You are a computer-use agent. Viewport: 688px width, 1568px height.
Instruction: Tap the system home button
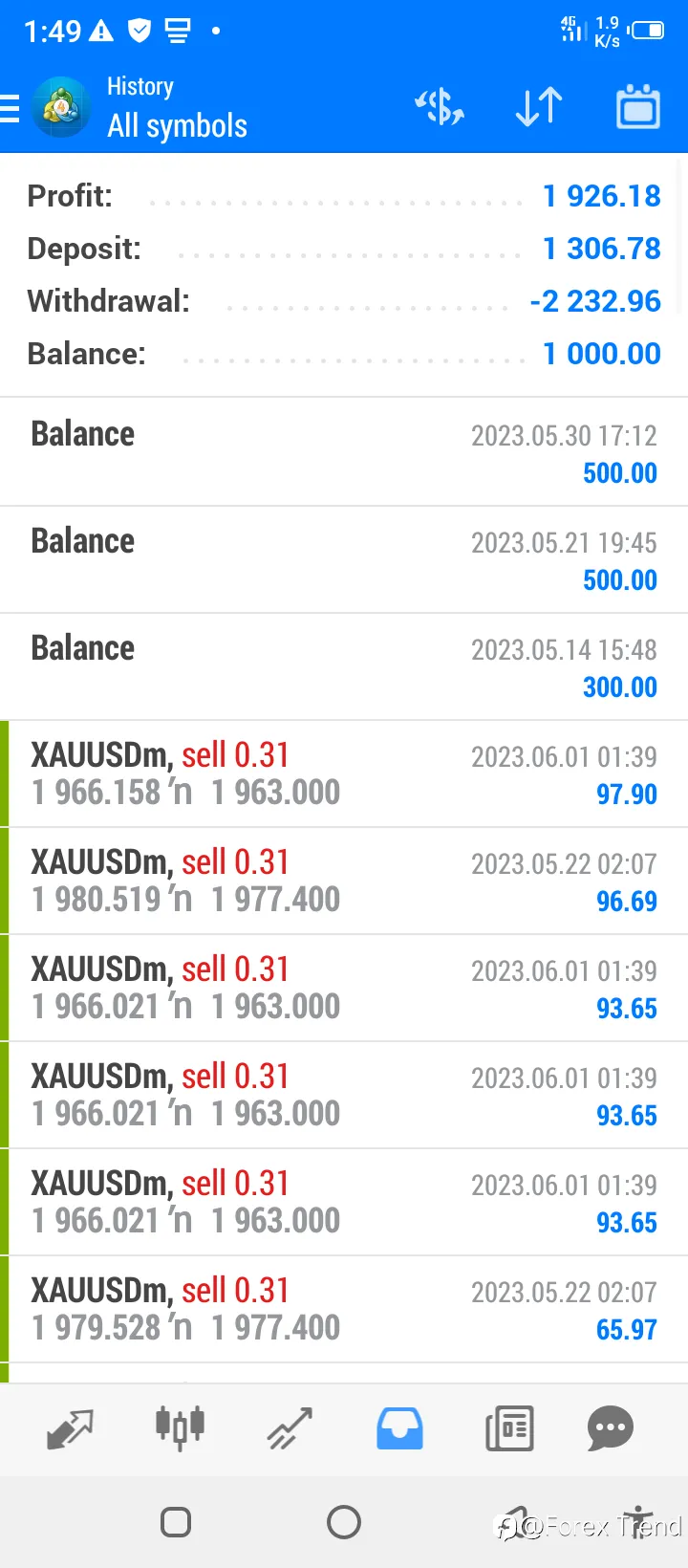(344, 1521)
